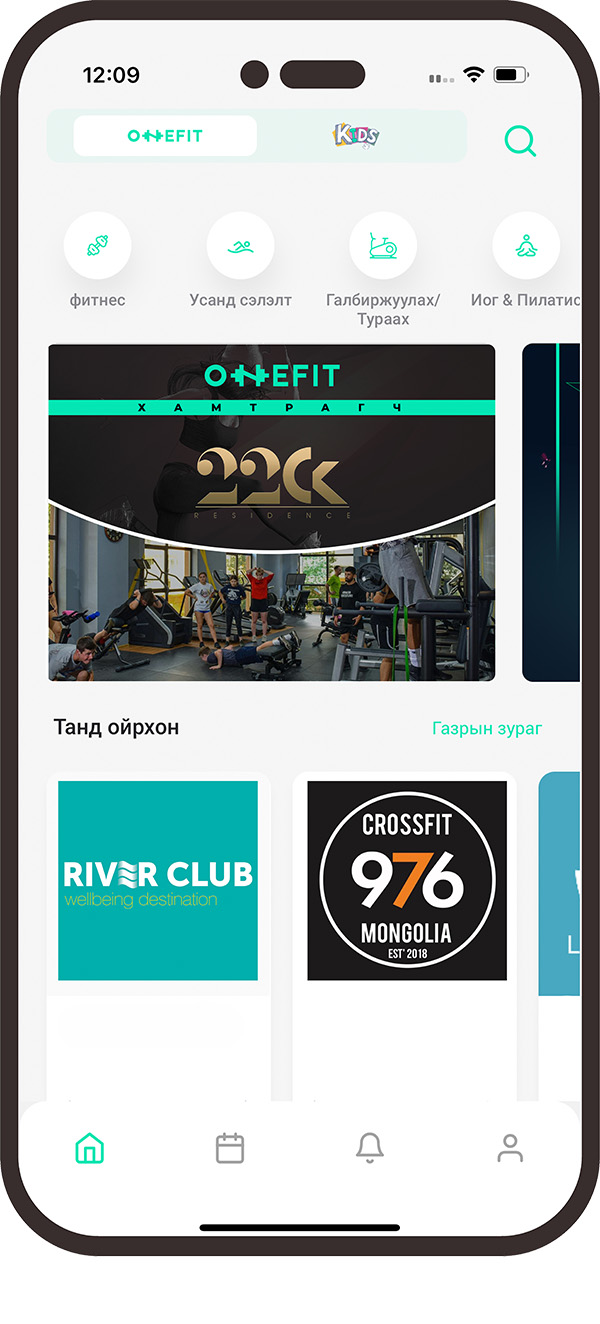
Task: Switch to the profile tab
Action: (x=511, y=1148)
